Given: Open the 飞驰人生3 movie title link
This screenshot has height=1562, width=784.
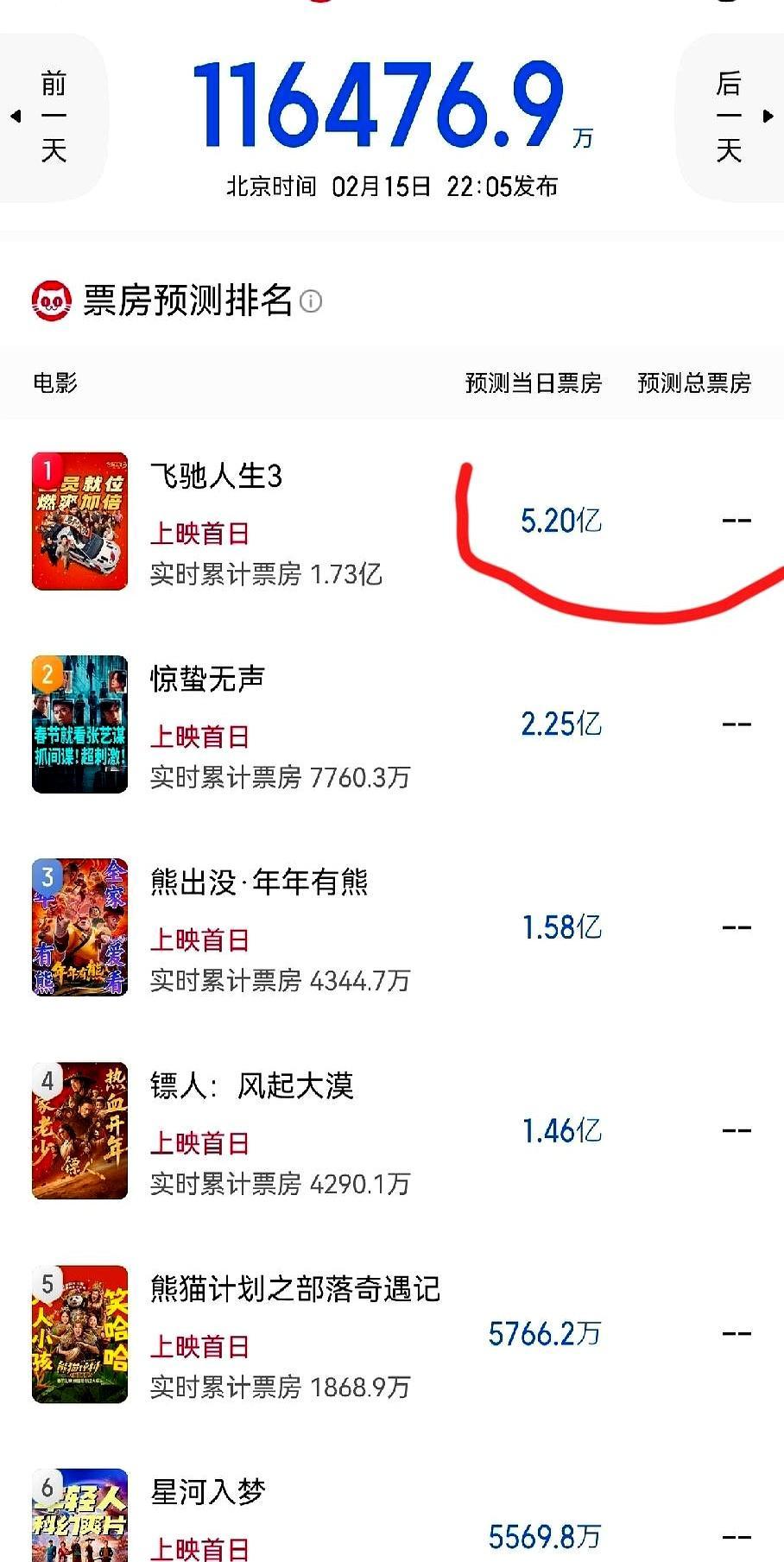Looking at the screenshot, I should pyautogui.click(x=216, y=477).
